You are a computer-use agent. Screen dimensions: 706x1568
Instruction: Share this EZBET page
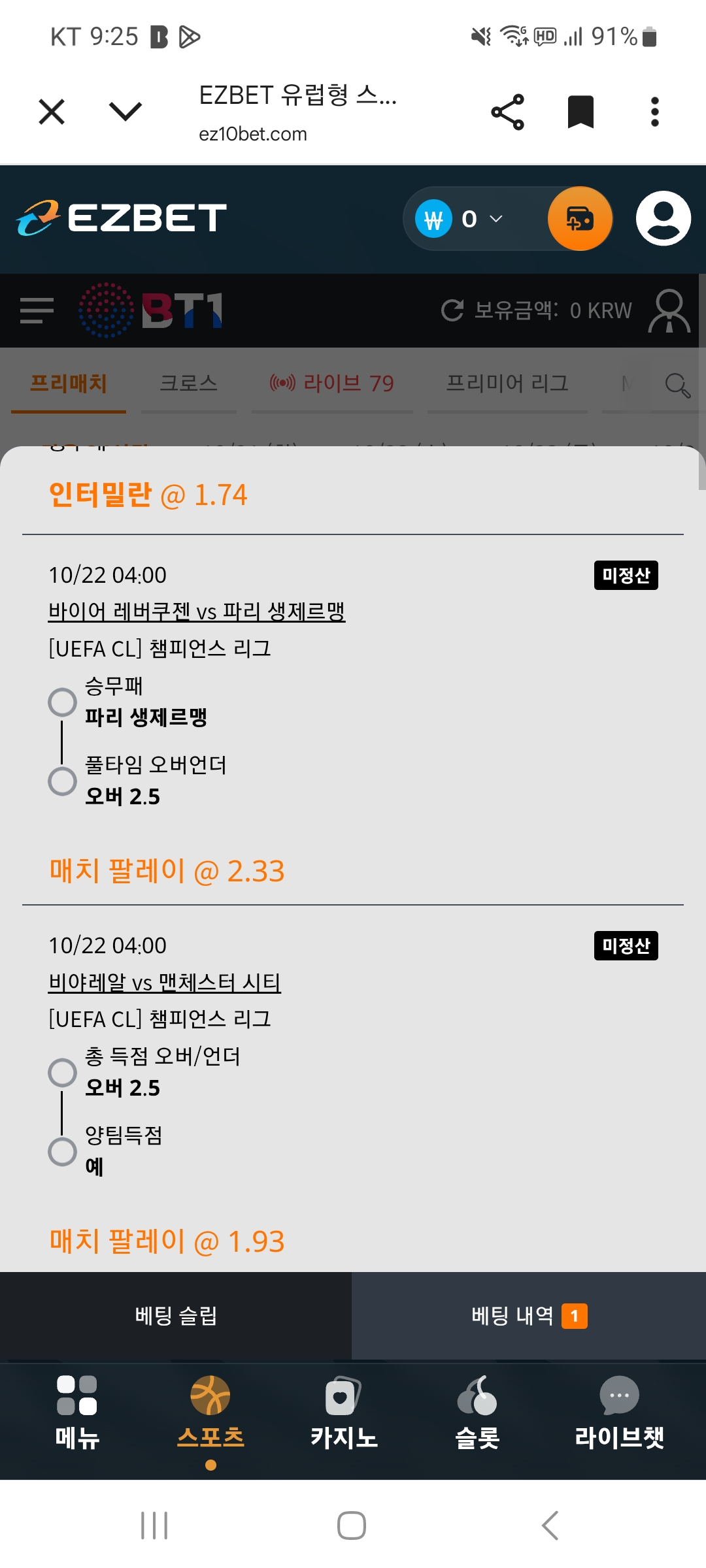pos(508,112)
